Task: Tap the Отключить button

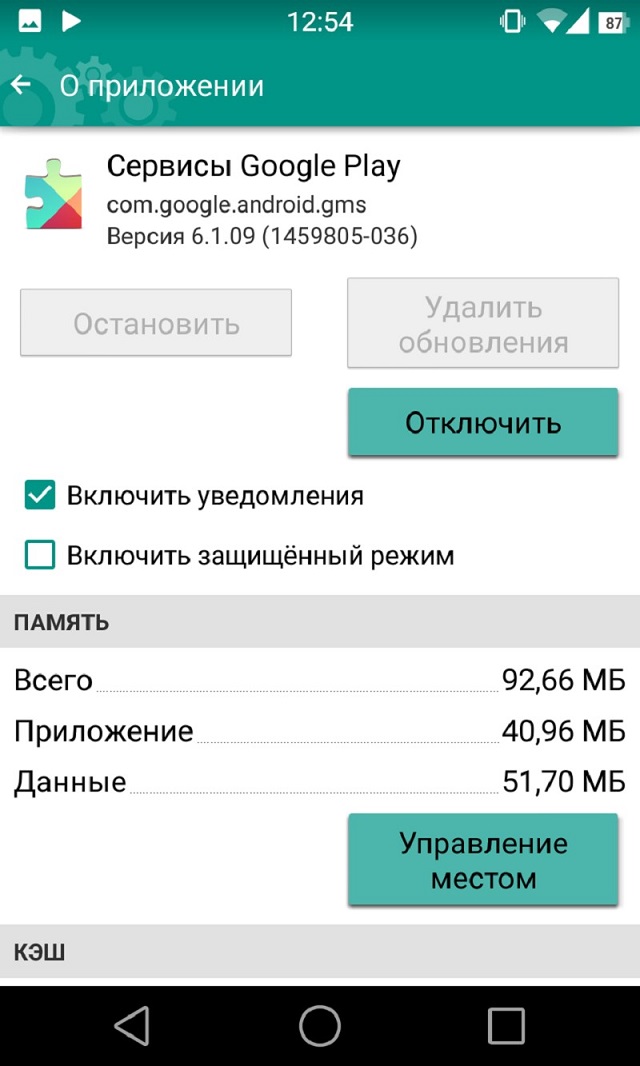Action: (483, 423)
